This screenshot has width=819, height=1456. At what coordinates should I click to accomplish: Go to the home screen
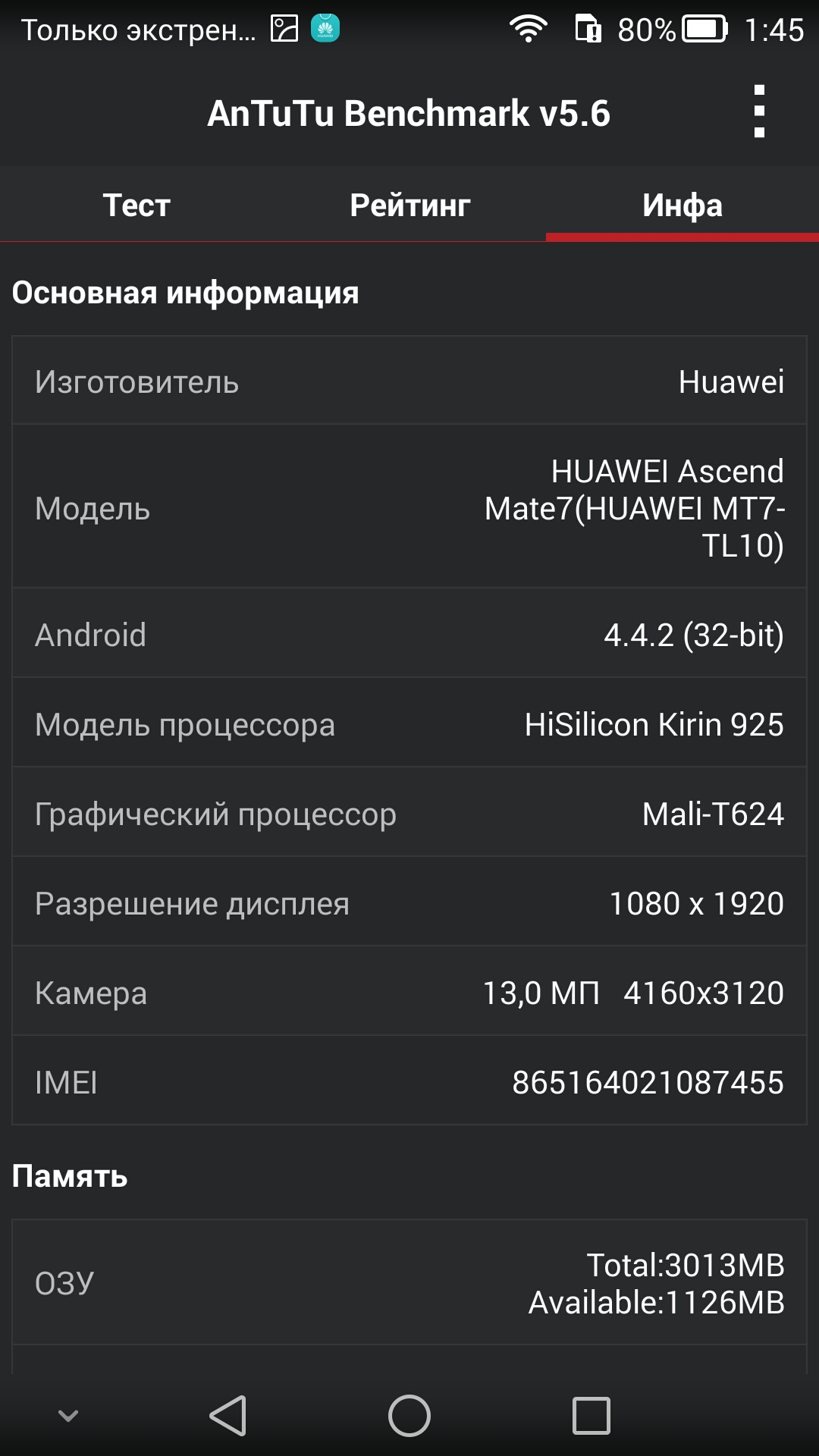(x=409, y=1416)
